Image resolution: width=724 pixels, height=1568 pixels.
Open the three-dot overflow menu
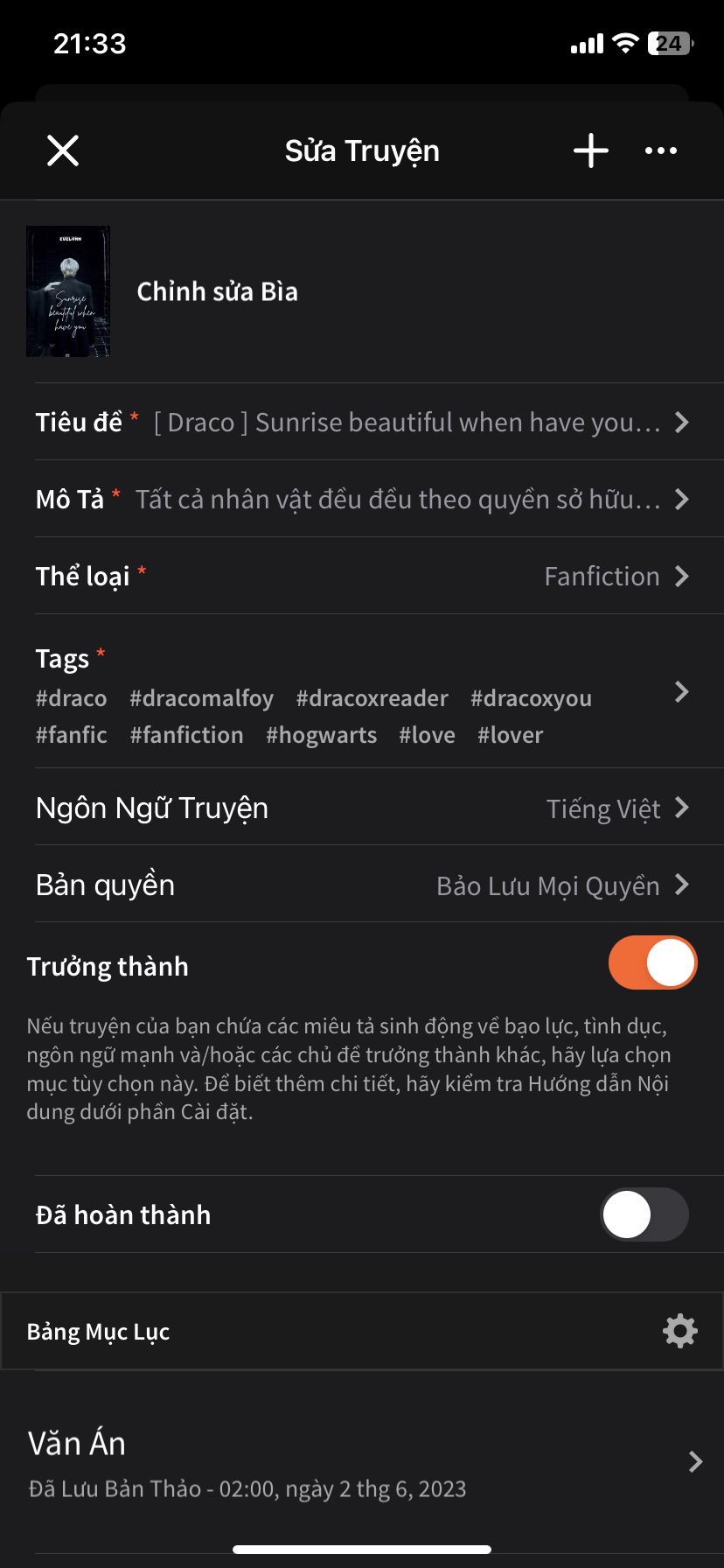pyautogui.click(x=660, y=150)
